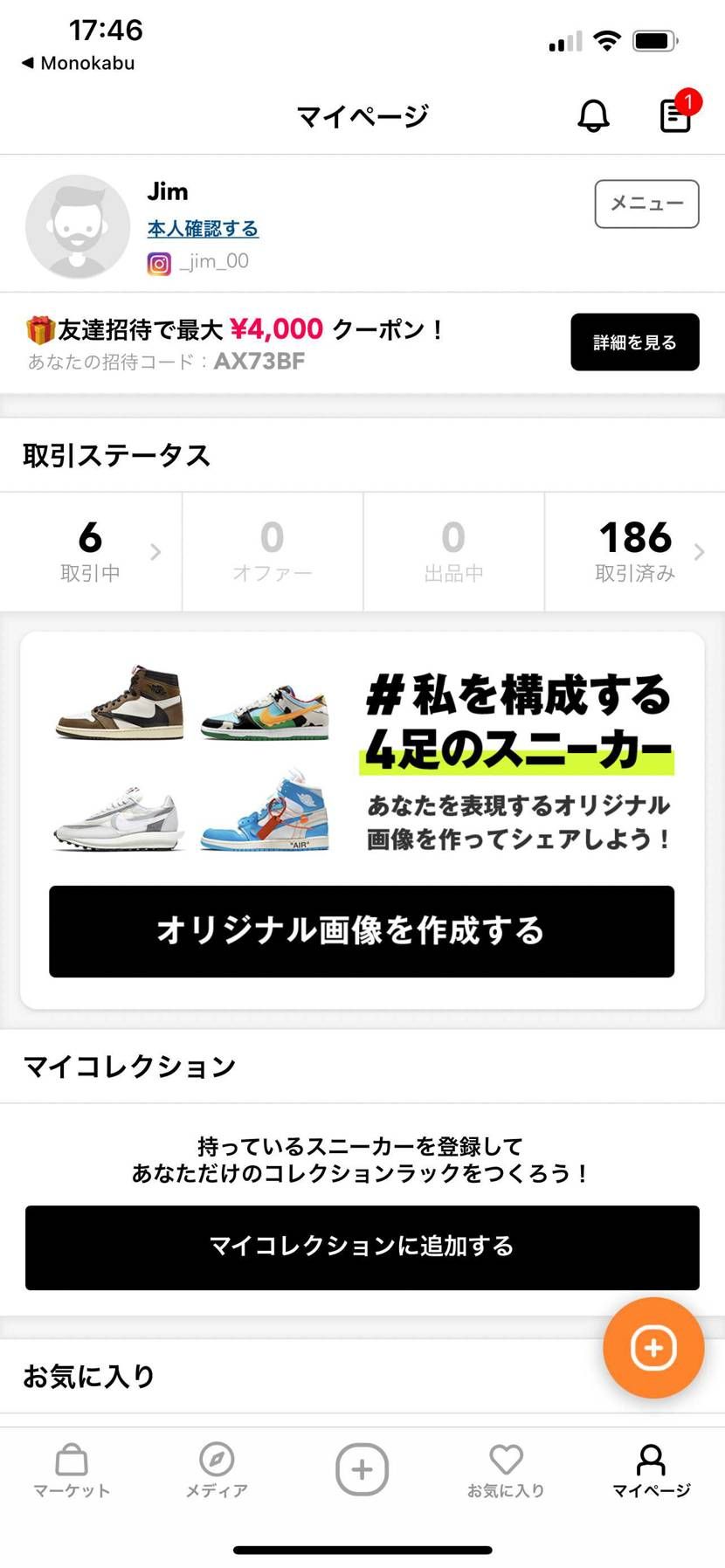Open the メニュー next to Jim's profile
Screen dimensions: 725x1568
(646, 204)
